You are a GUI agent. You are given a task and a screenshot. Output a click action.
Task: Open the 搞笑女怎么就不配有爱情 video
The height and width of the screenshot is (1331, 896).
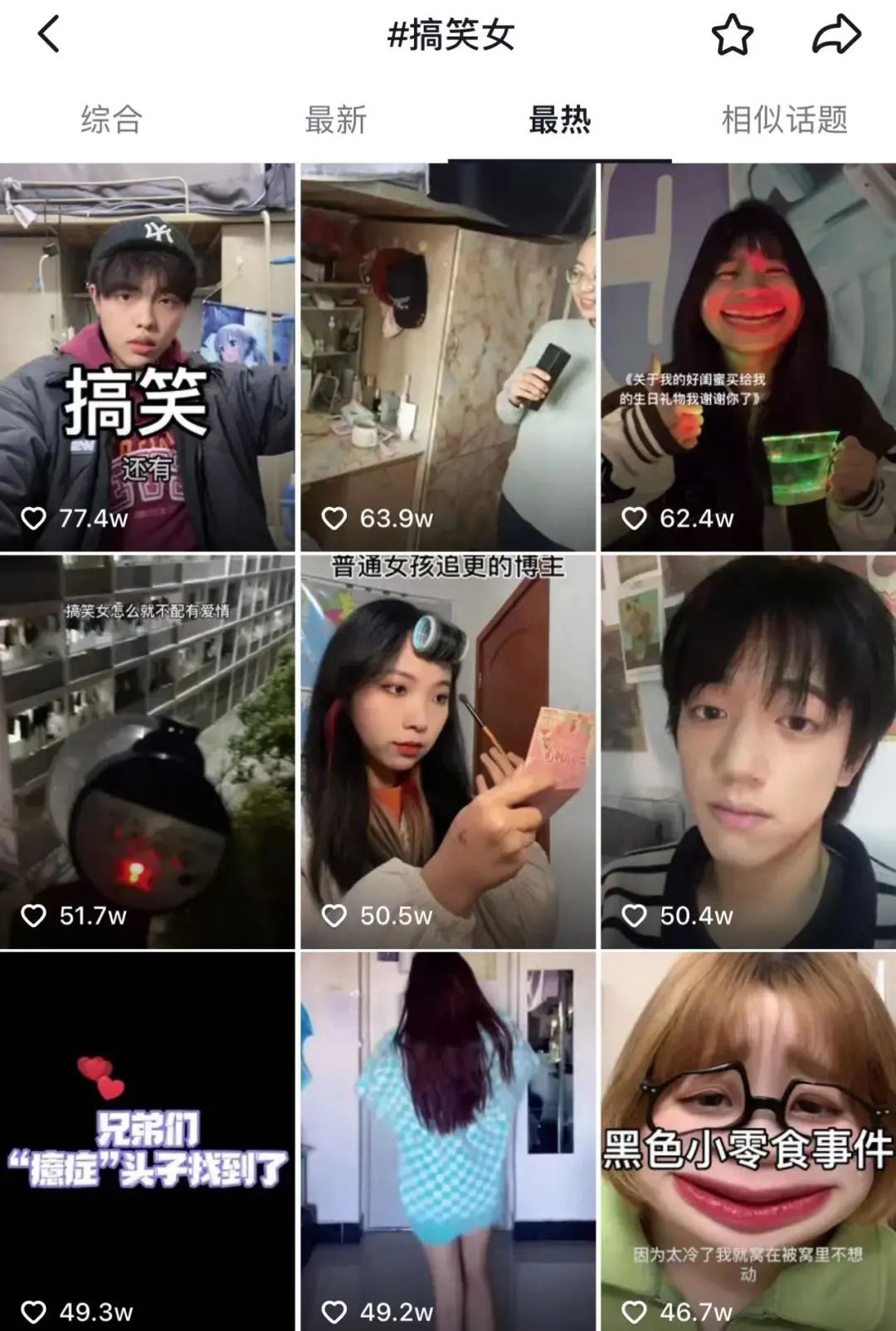[x=147, y=751]
